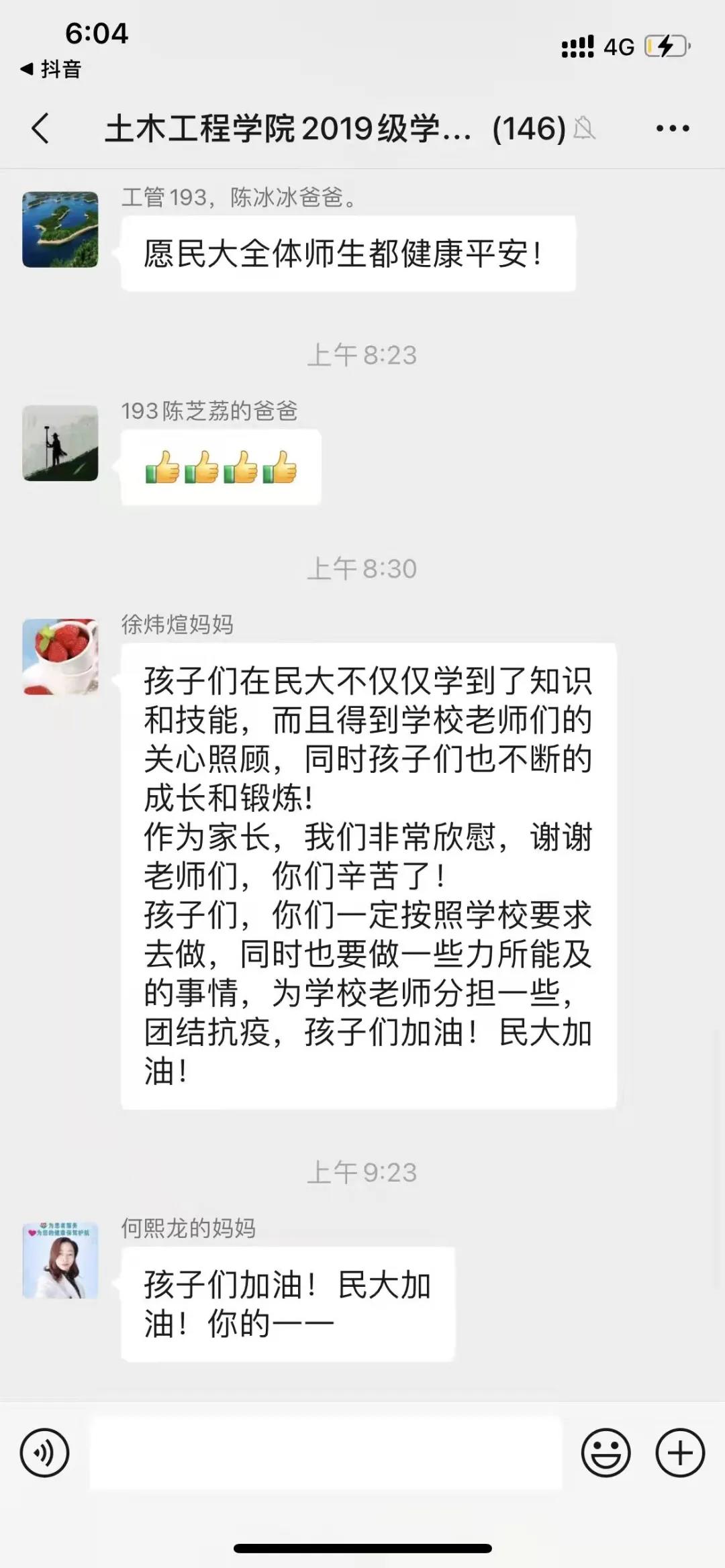Go back to the chat list
Viewport: 725px width, 1568px height.
(40, 128)
